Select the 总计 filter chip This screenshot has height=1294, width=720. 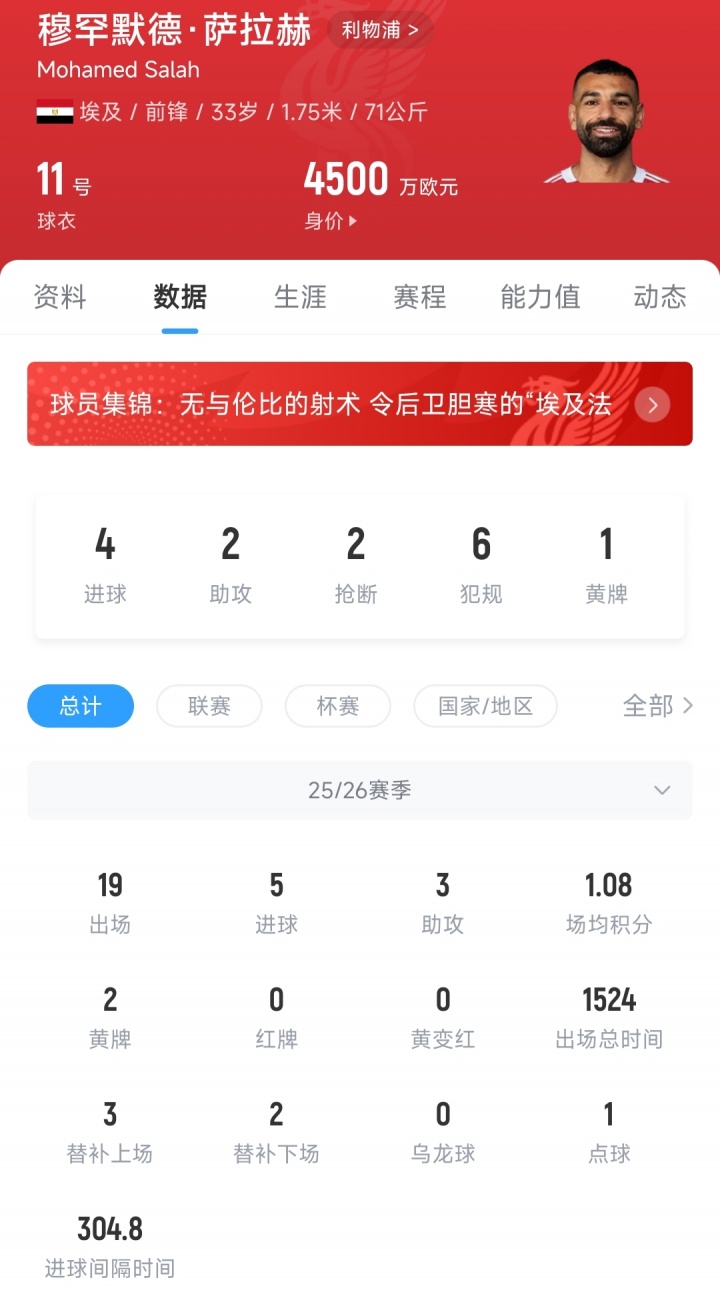point(80,706)
